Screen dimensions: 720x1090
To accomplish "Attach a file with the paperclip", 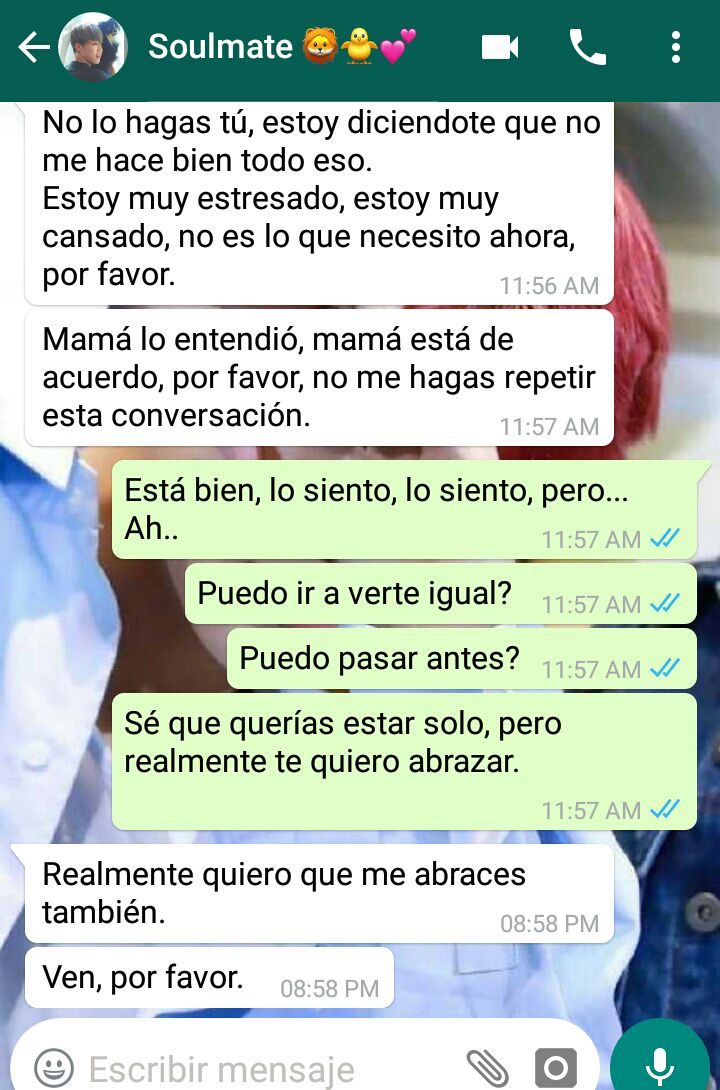I will pyautogui.click(x=487, y=1068).
